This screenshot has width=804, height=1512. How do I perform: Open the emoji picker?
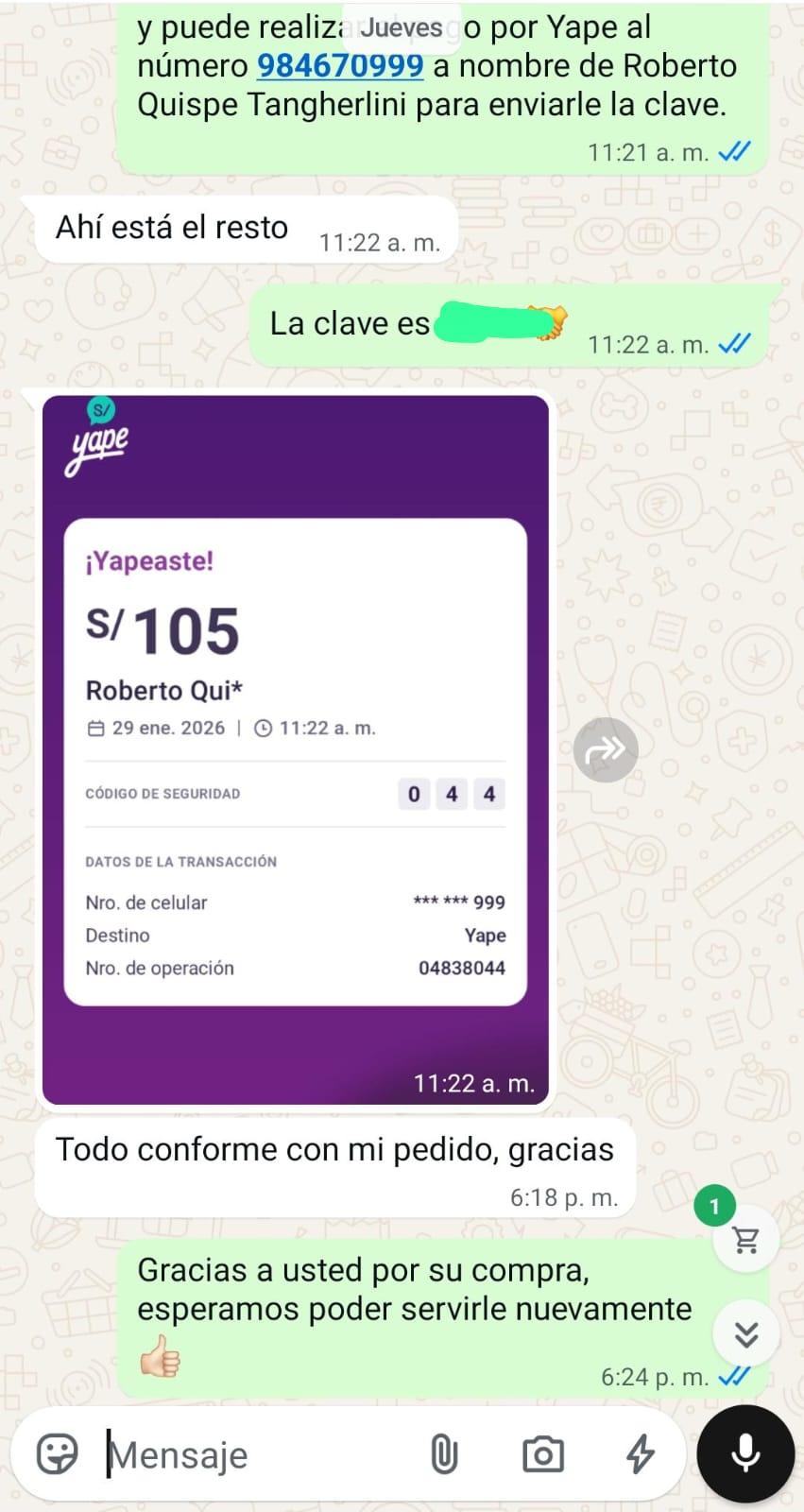57,1454
